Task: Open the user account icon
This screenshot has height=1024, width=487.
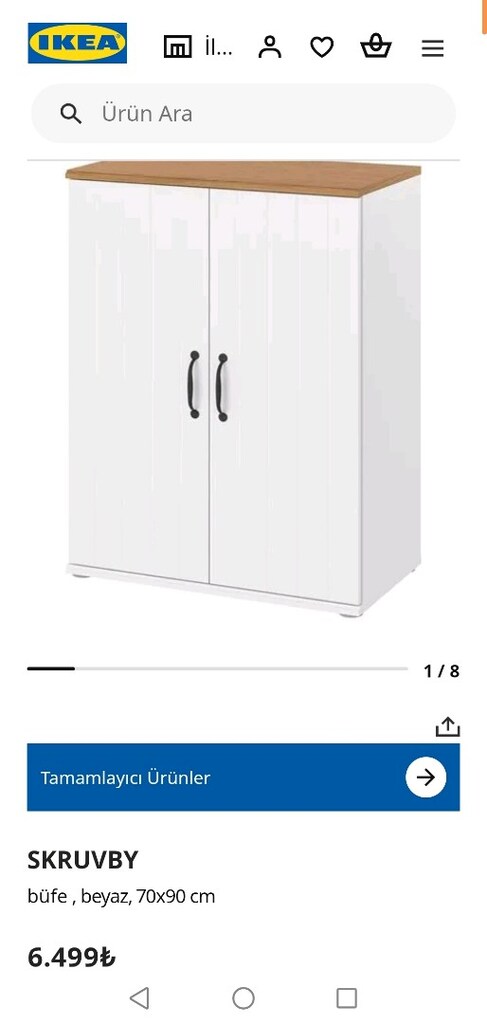Action: [270, 47]
